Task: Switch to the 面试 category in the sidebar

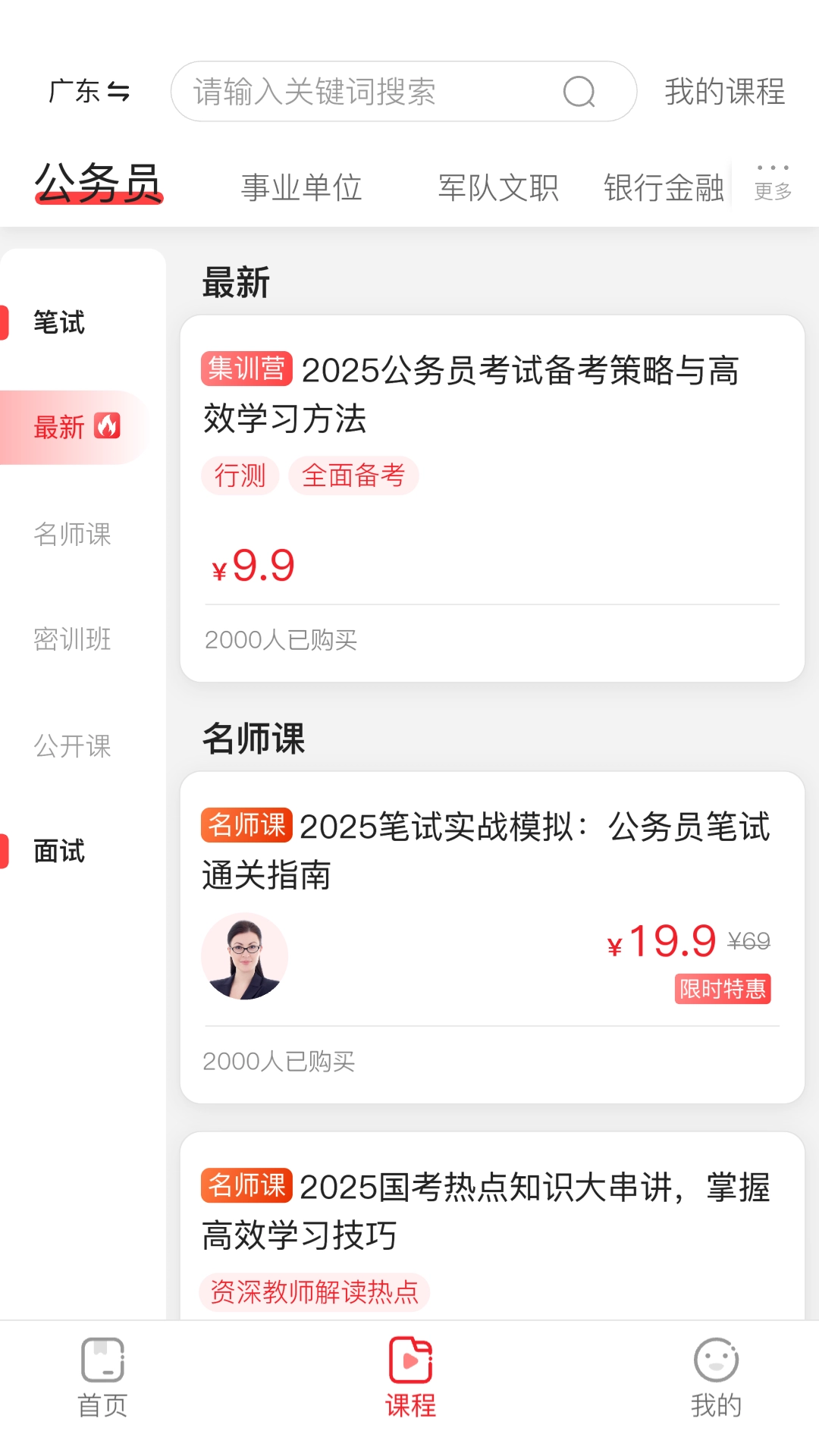Action: [x=56, y=852]
